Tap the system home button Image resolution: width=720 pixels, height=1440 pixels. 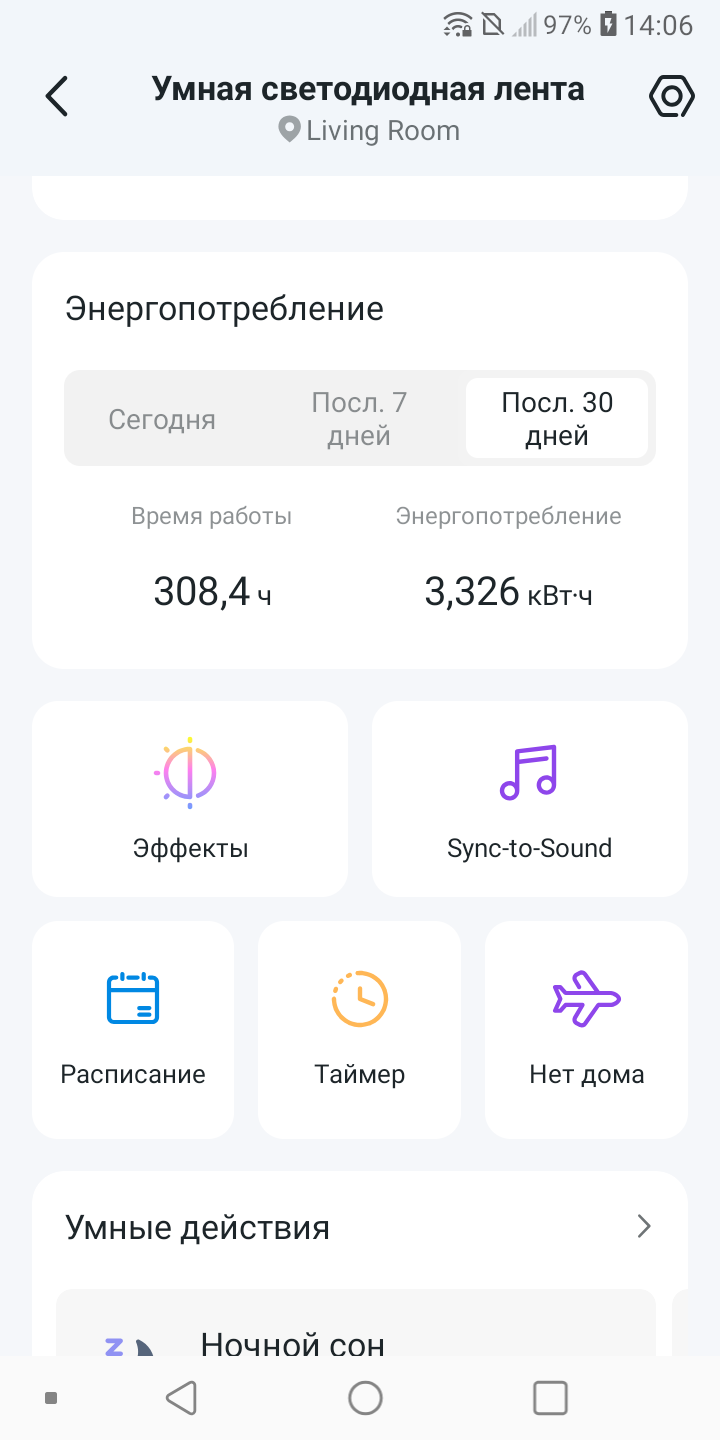click(x=365, y=1398)
